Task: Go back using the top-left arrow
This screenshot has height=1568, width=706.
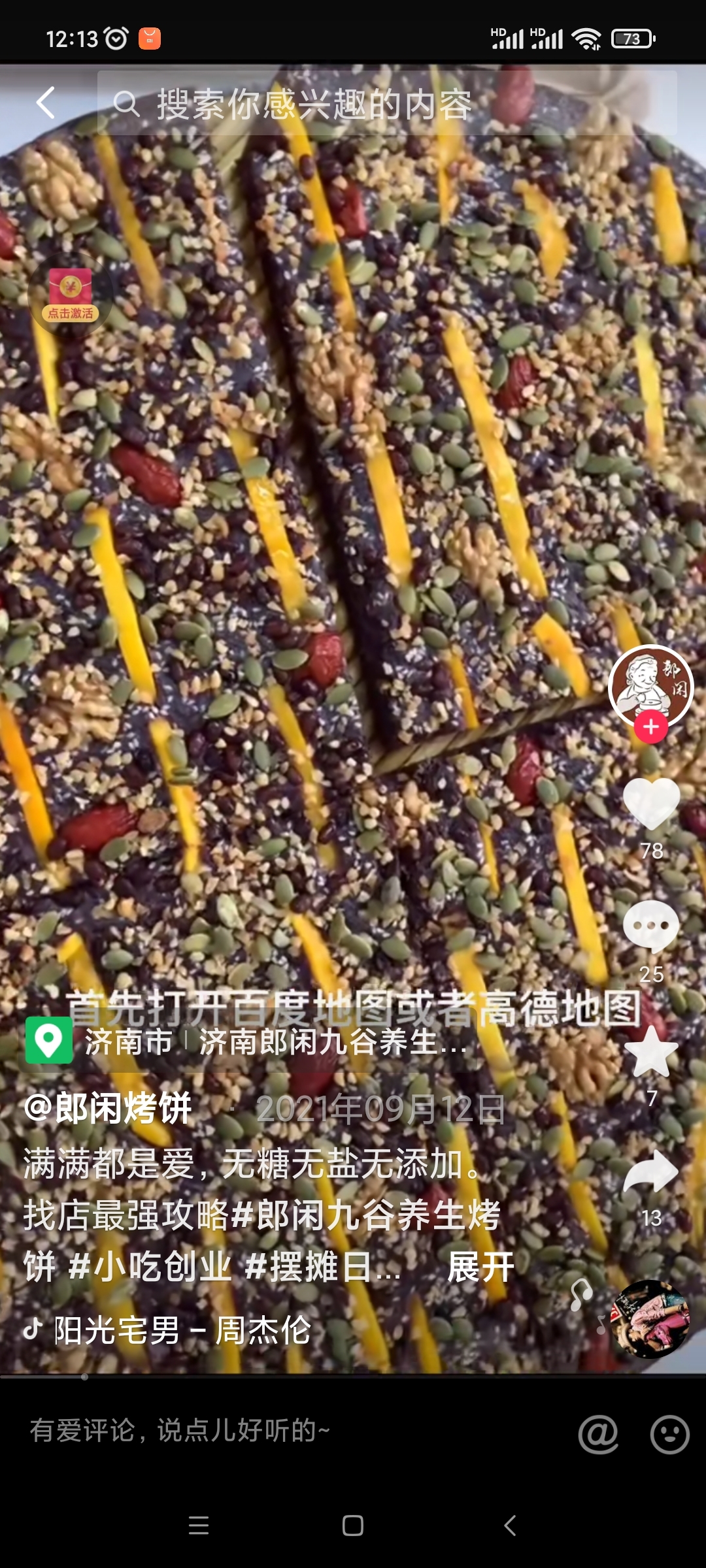Action: tap(46, 103)
